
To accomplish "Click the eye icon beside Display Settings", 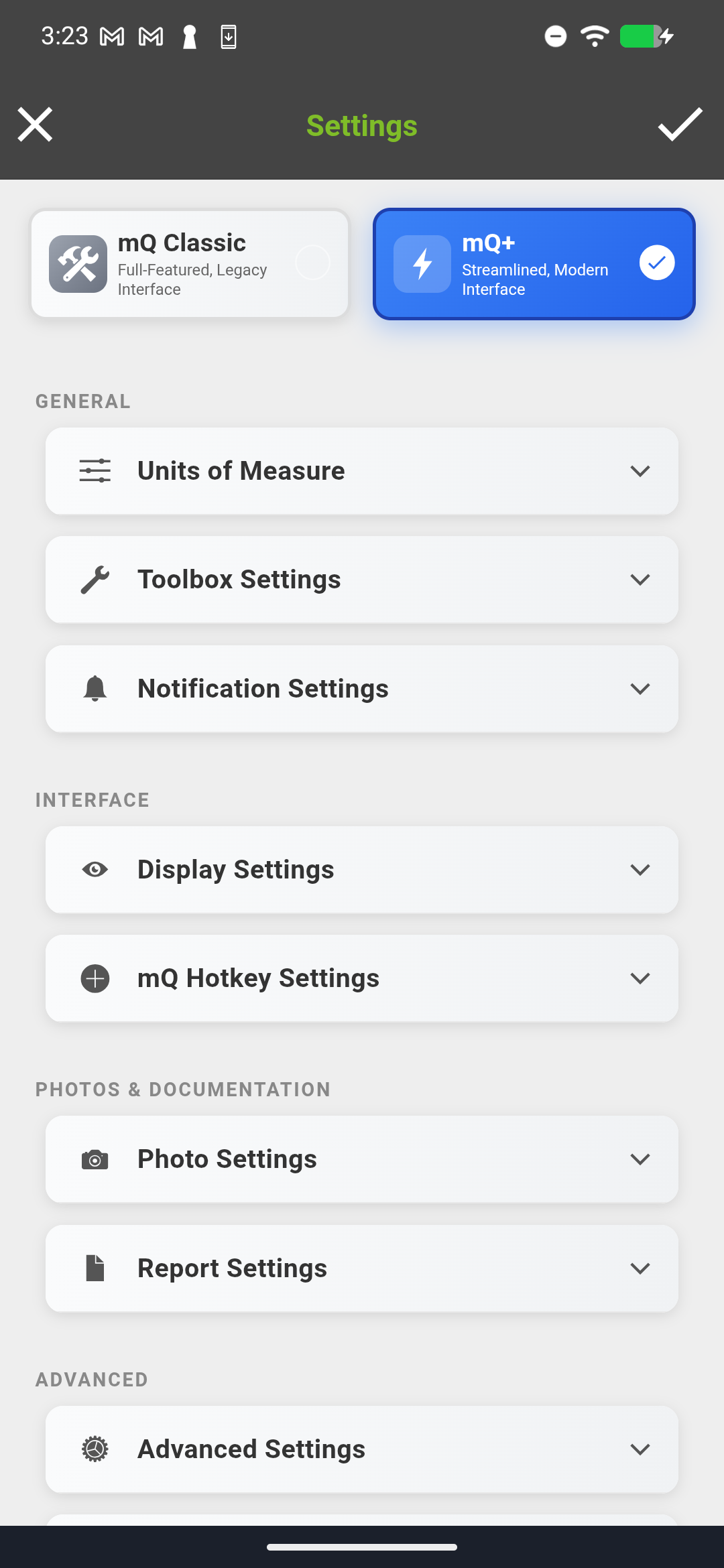I will 95,869.
